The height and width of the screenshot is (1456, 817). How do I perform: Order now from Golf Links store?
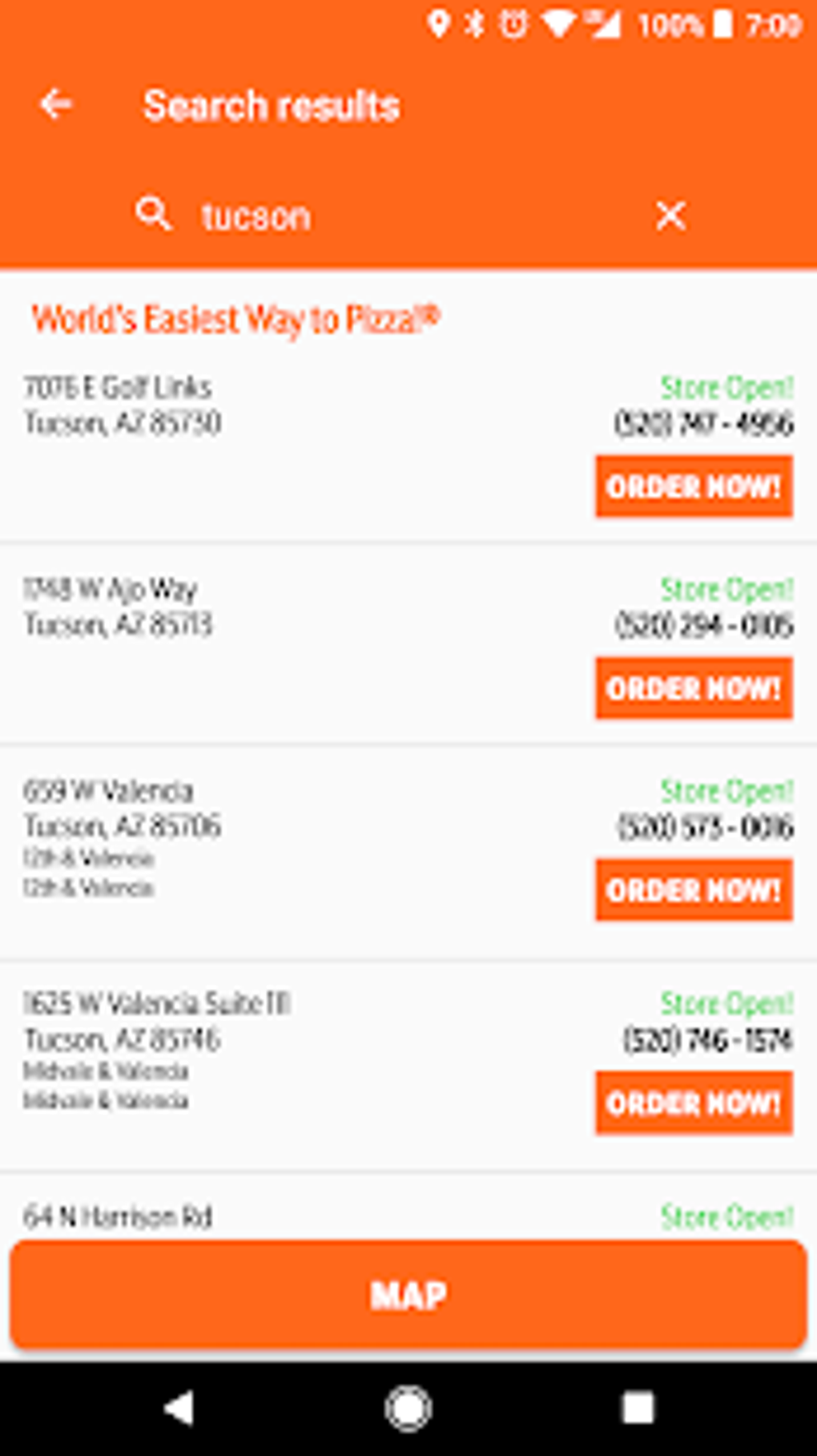click(x=694, y=486)
